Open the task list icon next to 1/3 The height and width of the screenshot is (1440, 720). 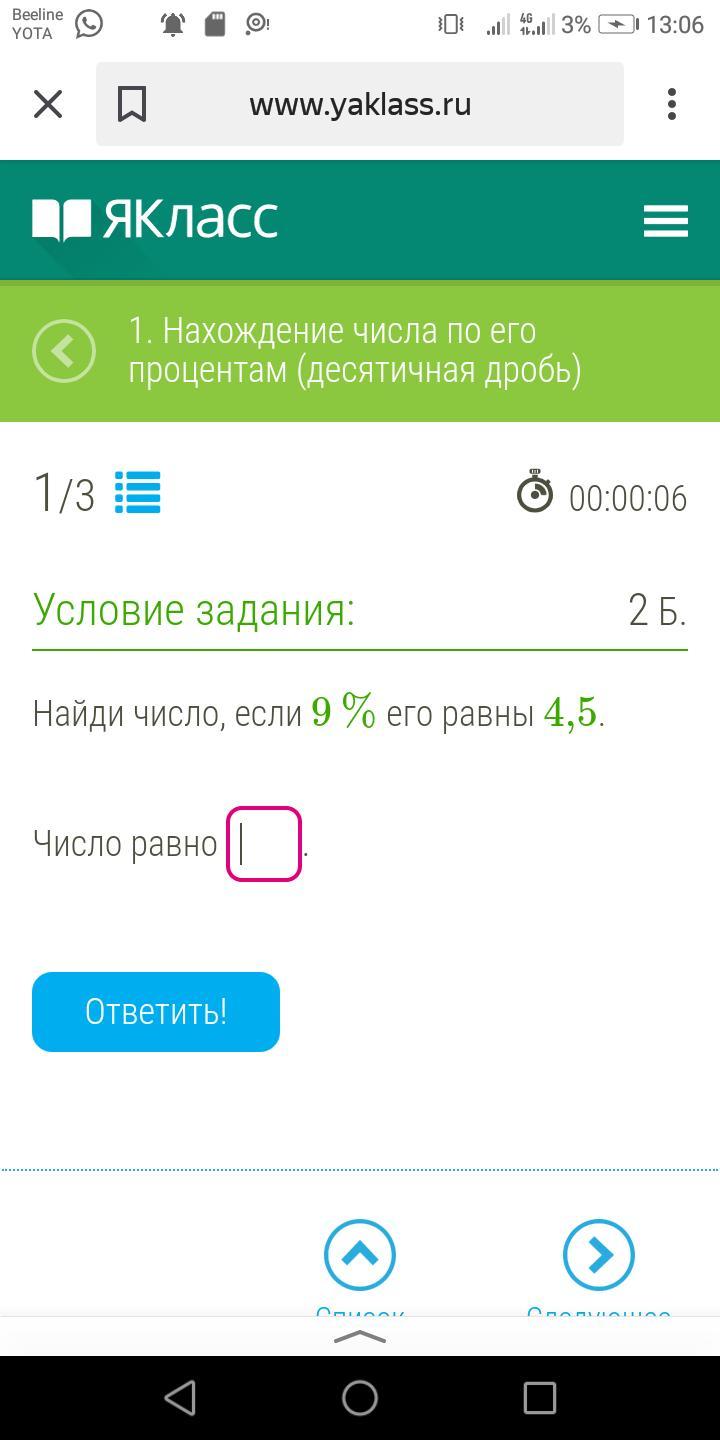point(138,493)
